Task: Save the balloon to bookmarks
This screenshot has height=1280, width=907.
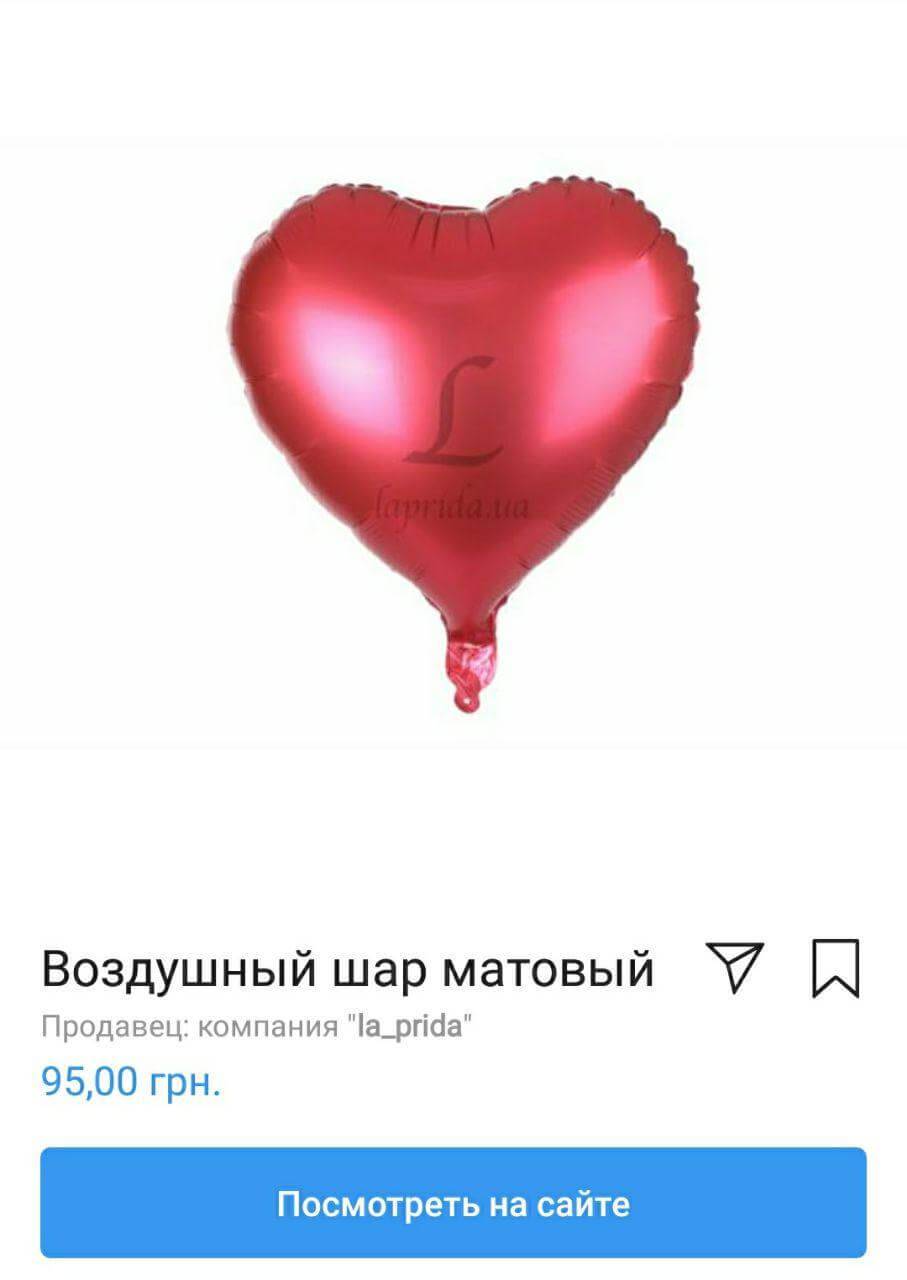Action: 835,968
